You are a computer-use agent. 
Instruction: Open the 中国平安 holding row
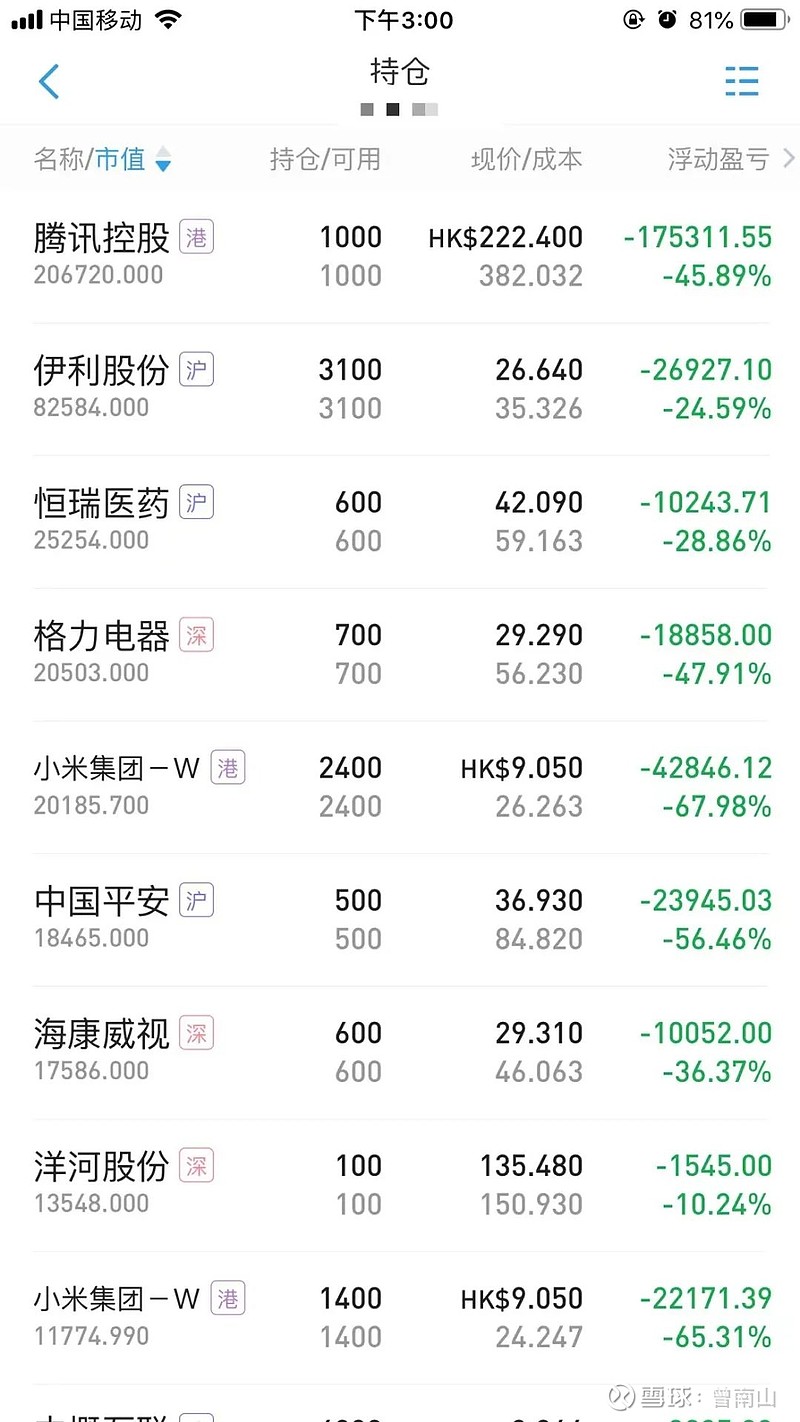(x=400, y=920)
